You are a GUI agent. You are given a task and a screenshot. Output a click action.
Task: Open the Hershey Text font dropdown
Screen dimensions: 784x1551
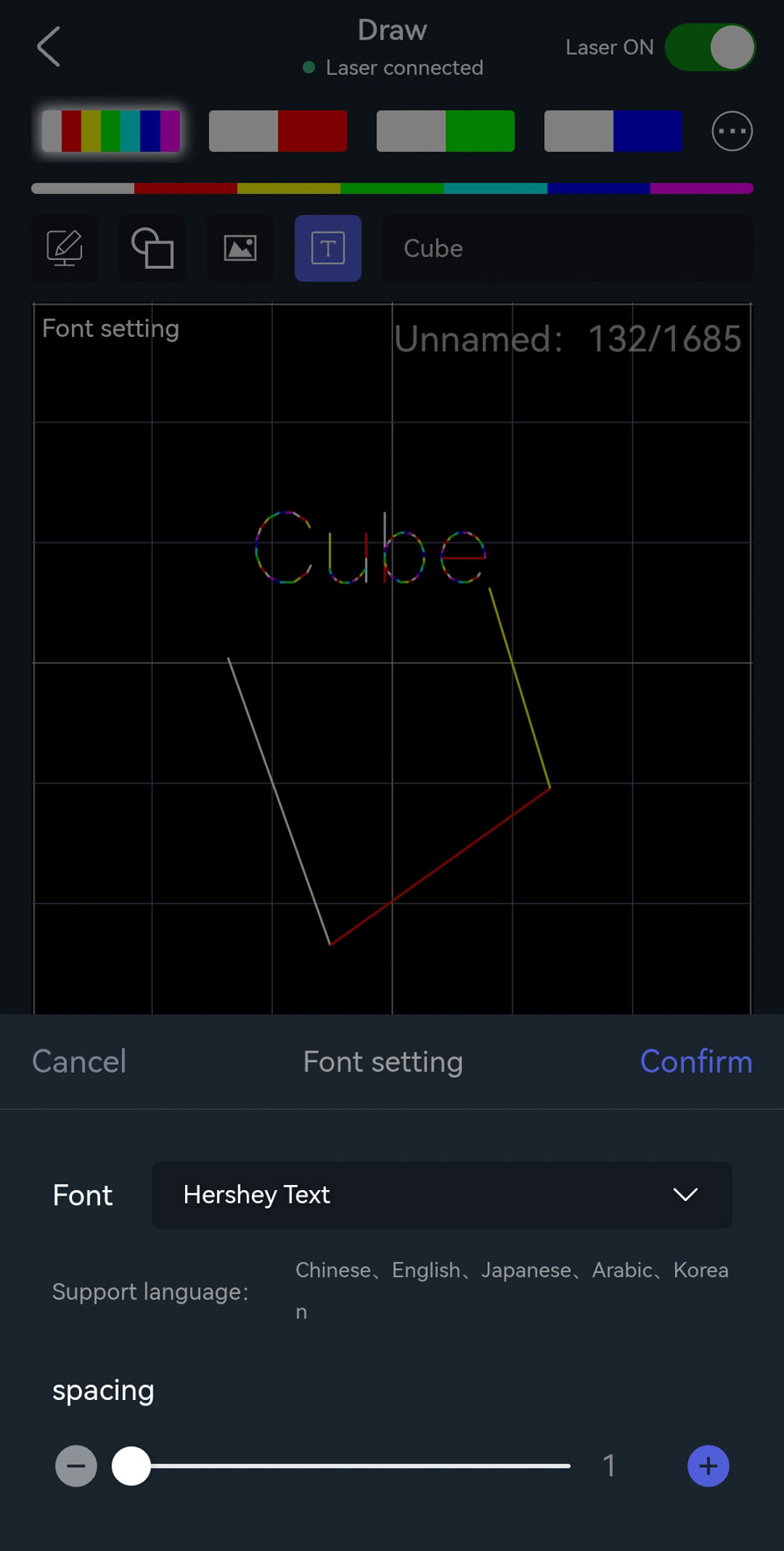click(442, 1195)
